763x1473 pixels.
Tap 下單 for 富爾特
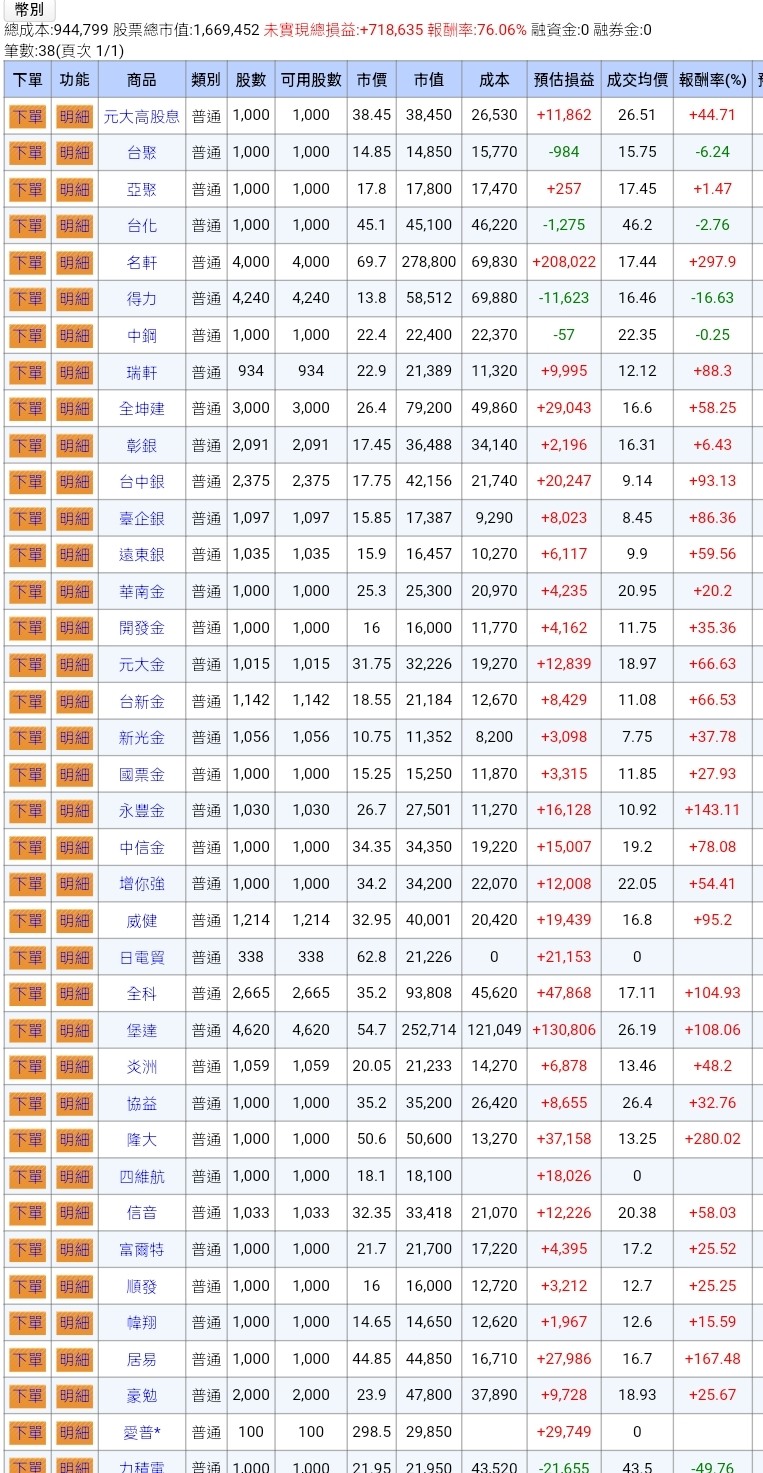click(x=27, y=1250)
